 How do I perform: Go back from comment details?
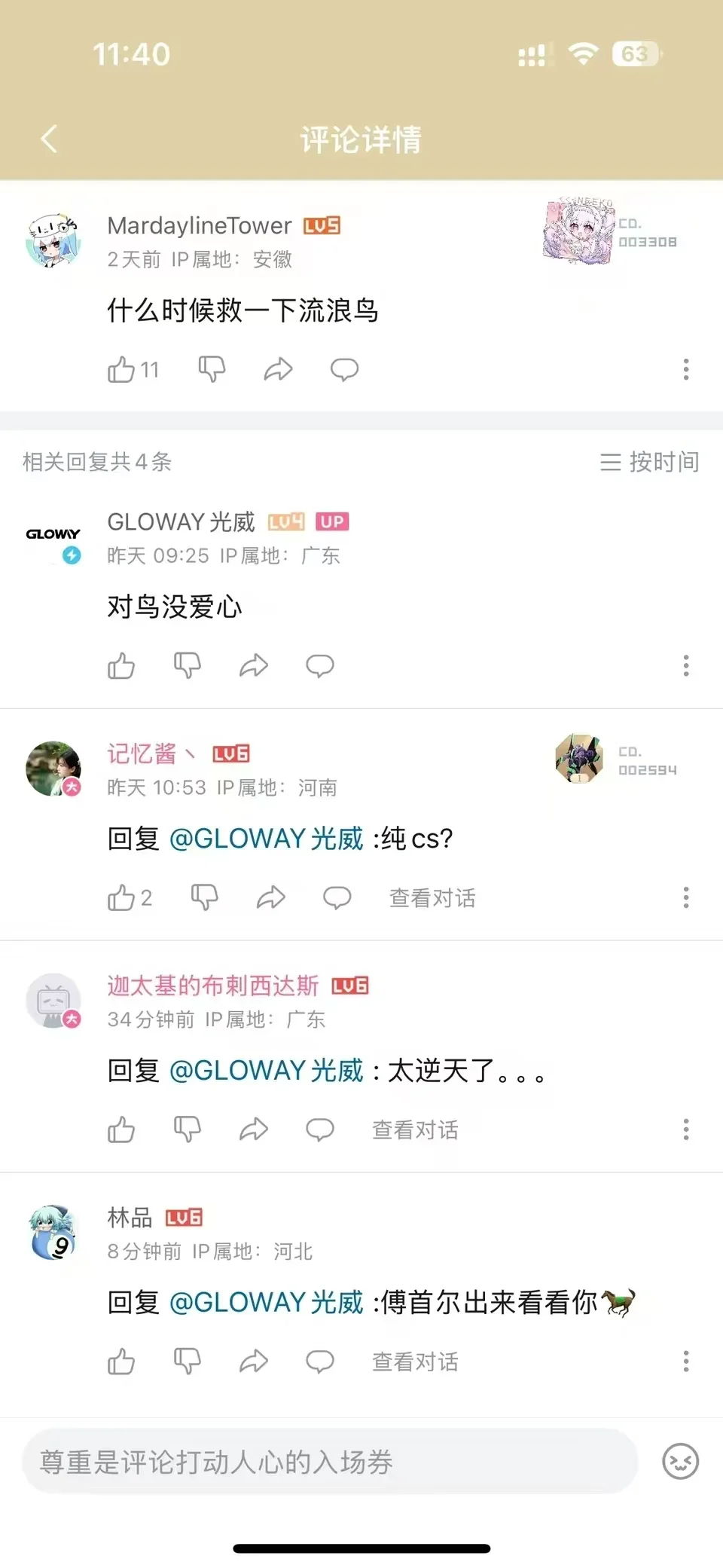49,139
